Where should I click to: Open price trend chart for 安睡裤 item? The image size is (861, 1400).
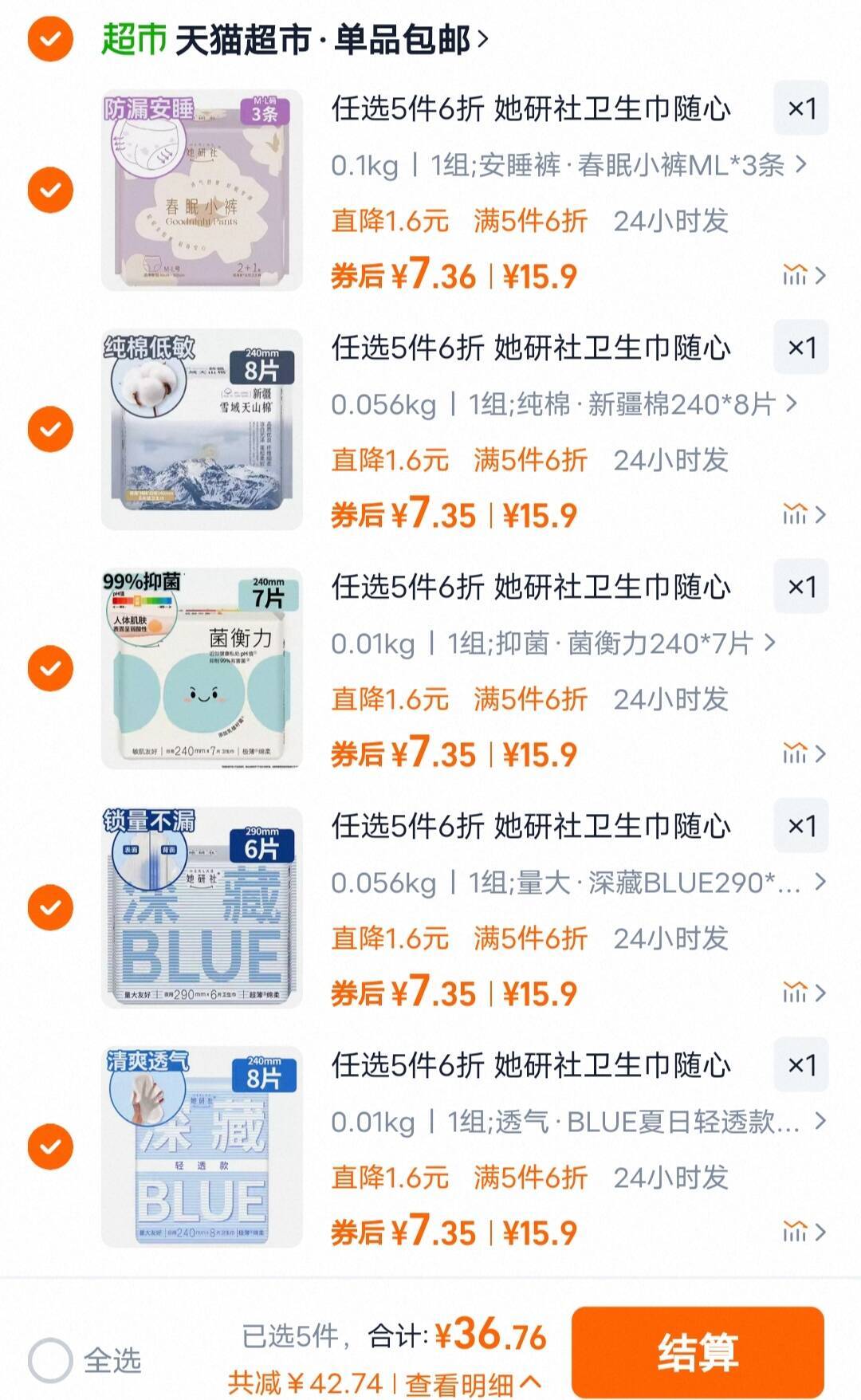point(801,275)
